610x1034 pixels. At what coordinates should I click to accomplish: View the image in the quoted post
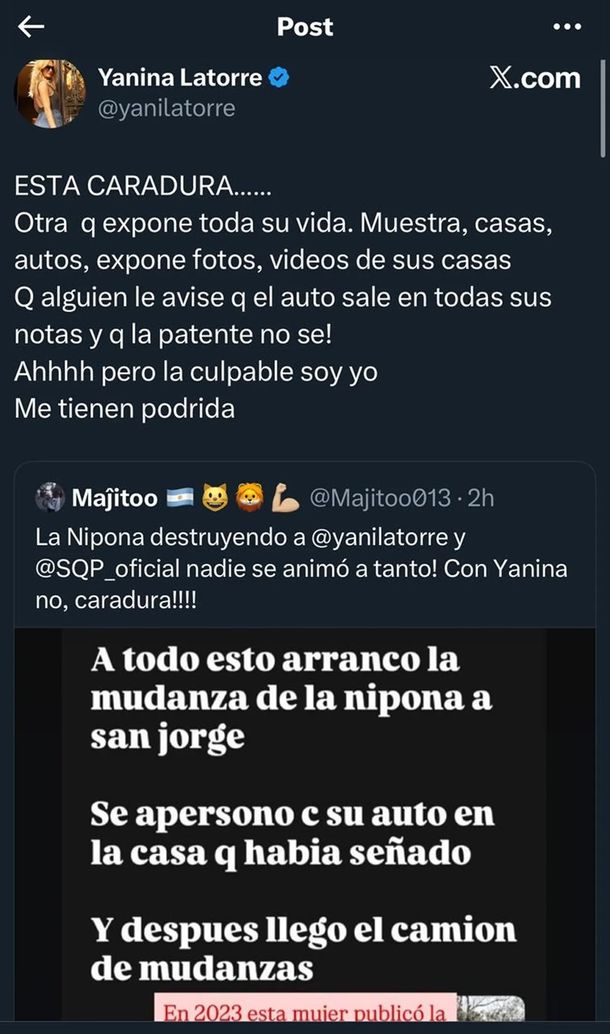pyautogui.click(x=304, y=820)
